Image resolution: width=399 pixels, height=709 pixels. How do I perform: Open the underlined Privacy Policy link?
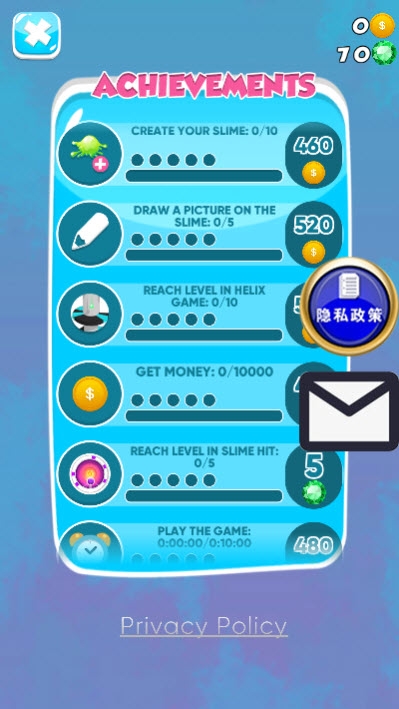[204, 626]
